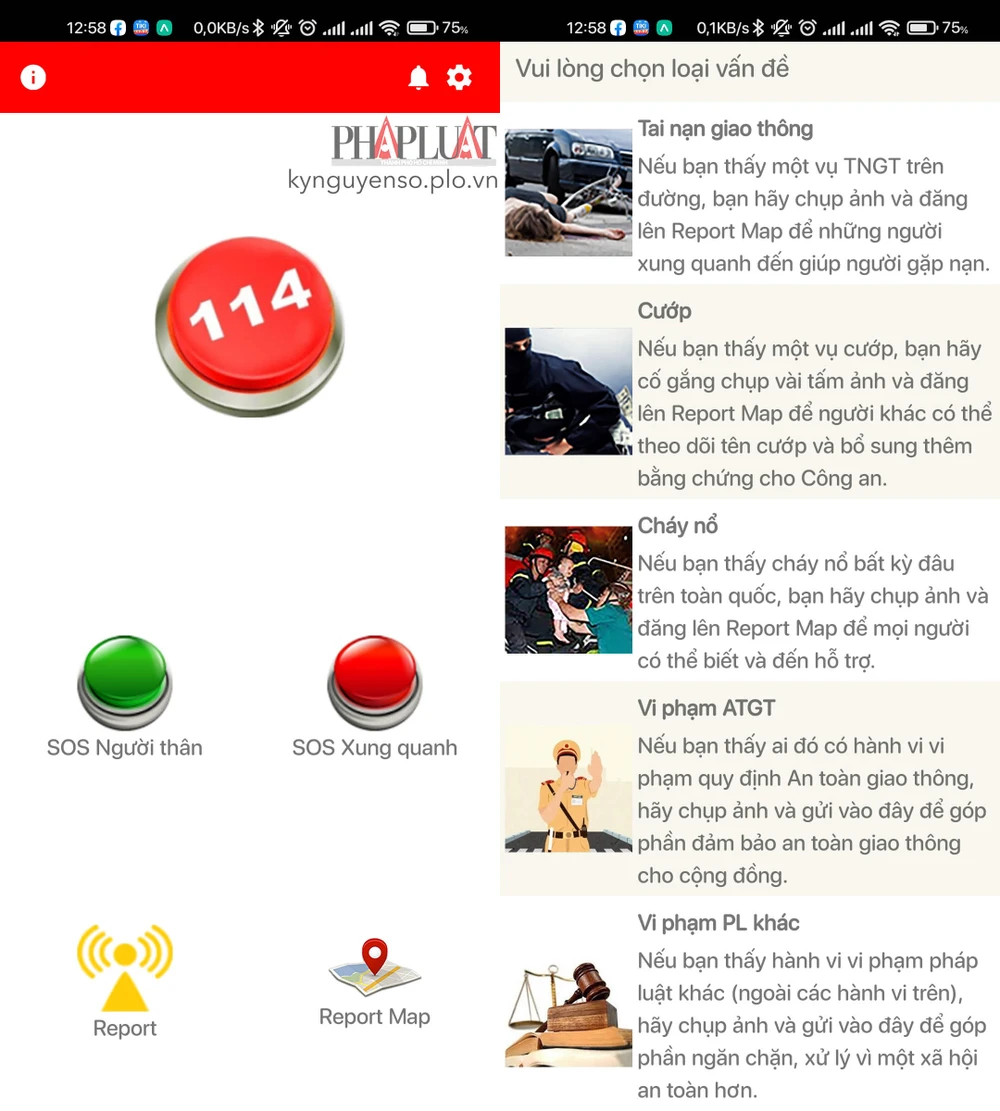Open settings via the gear icon
Image resolution: width=1000 pixels, height=1111 pixels.
[459, 77]
